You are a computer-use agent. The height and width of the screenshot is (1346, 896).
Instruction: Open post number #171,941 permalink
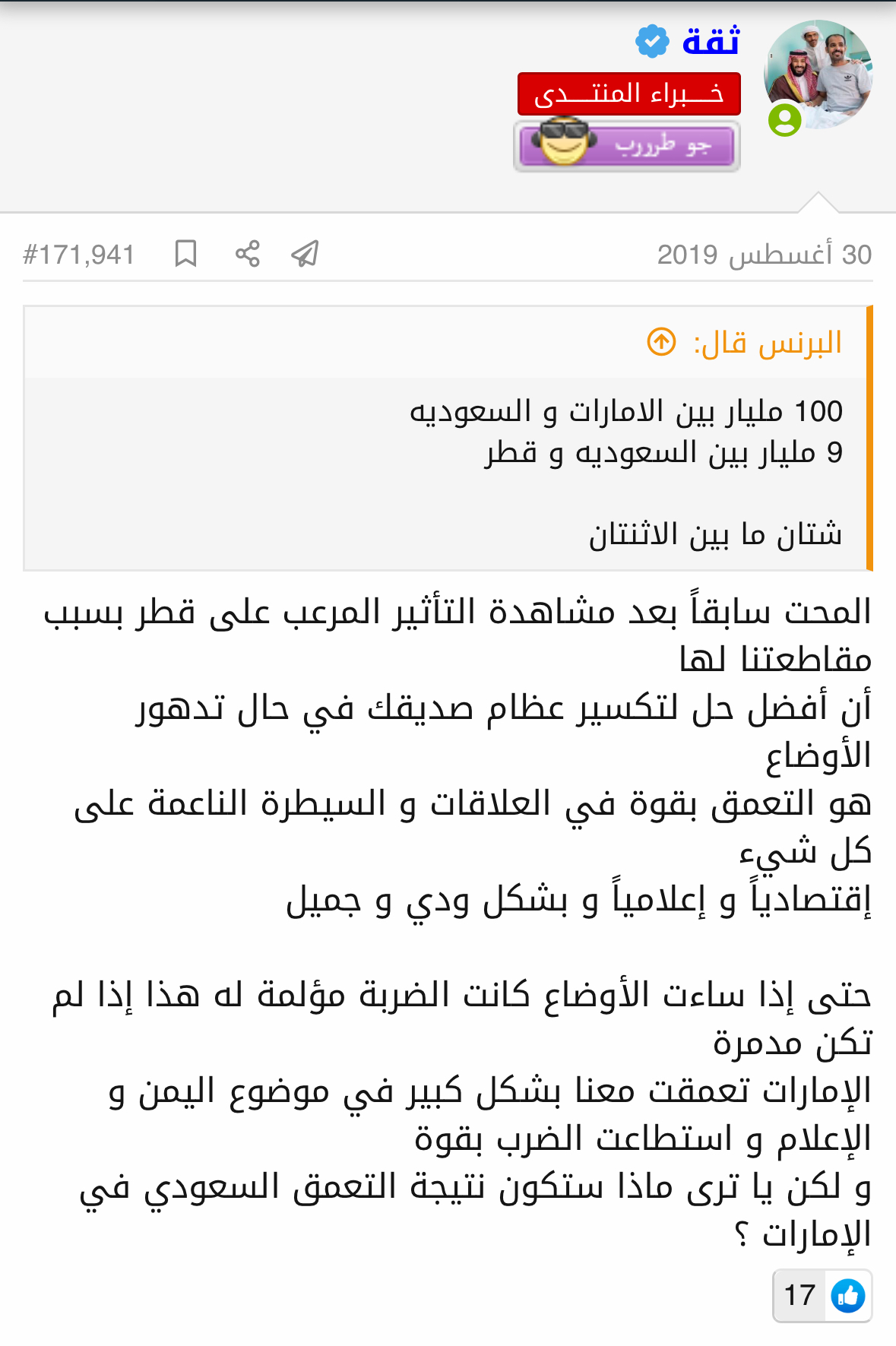click(x=79, y=255)
